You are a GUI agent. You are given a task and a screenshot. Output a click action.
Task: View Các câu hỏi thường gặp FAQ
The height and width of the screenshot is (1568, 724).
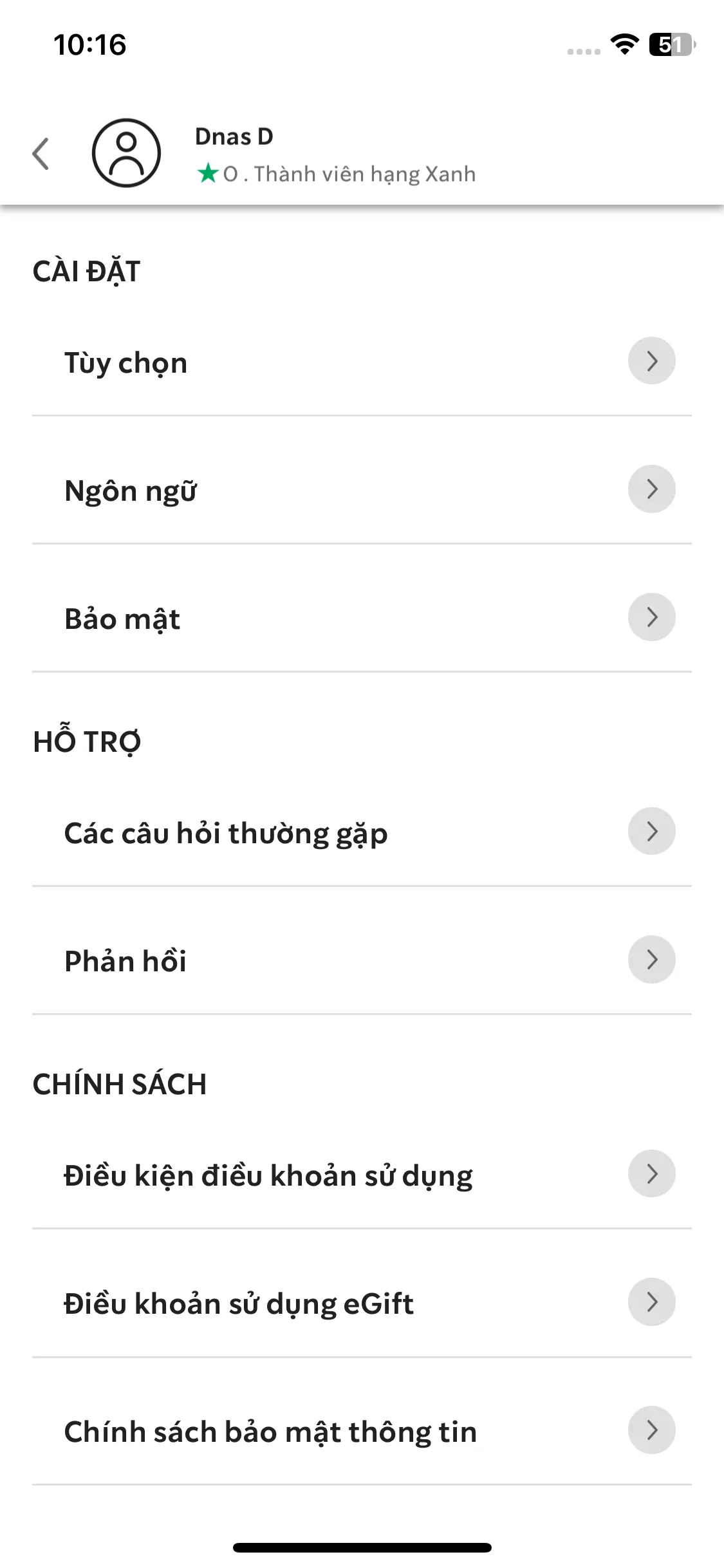click(362, 832)
